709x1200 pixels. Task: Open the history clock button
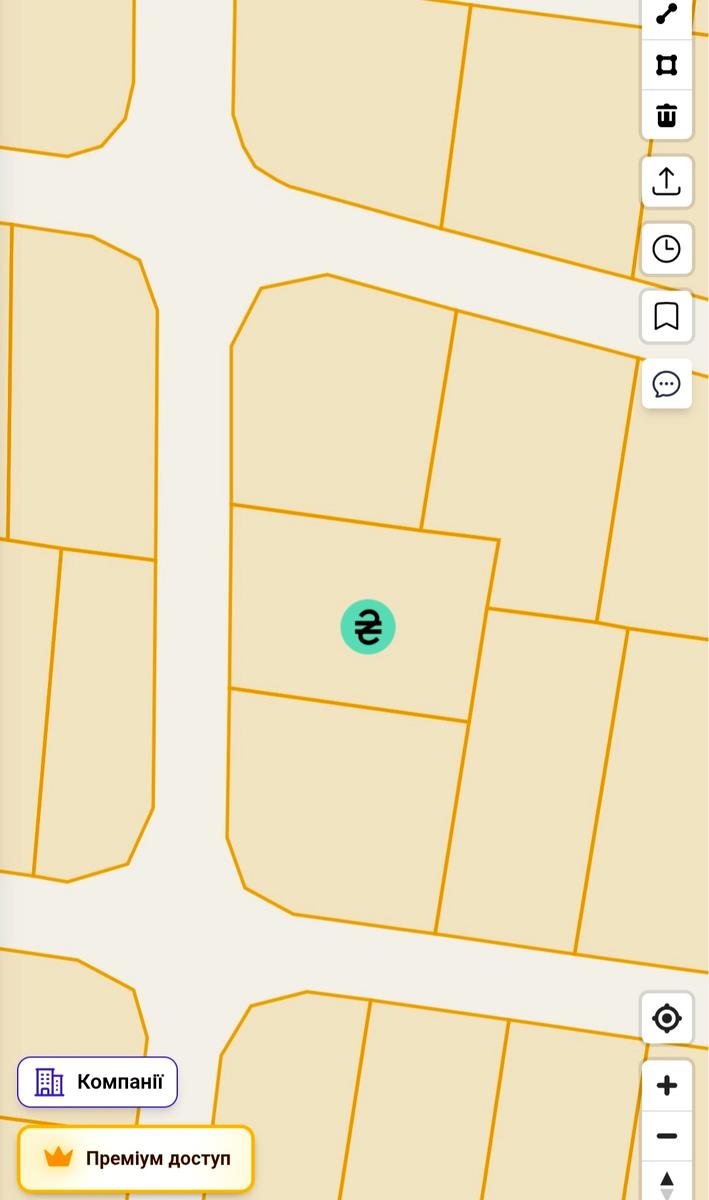[666, 249]
